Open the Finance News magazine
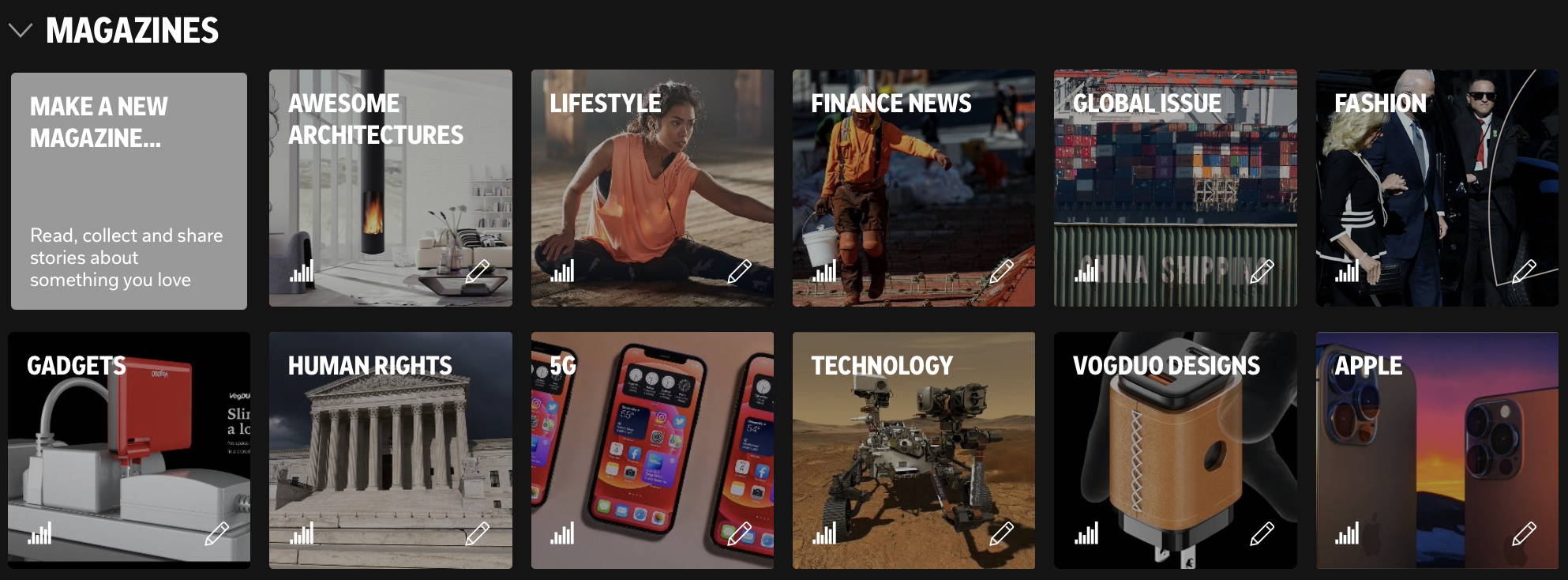The width and height of the screenshot is (1568, 580). (913, 188)
